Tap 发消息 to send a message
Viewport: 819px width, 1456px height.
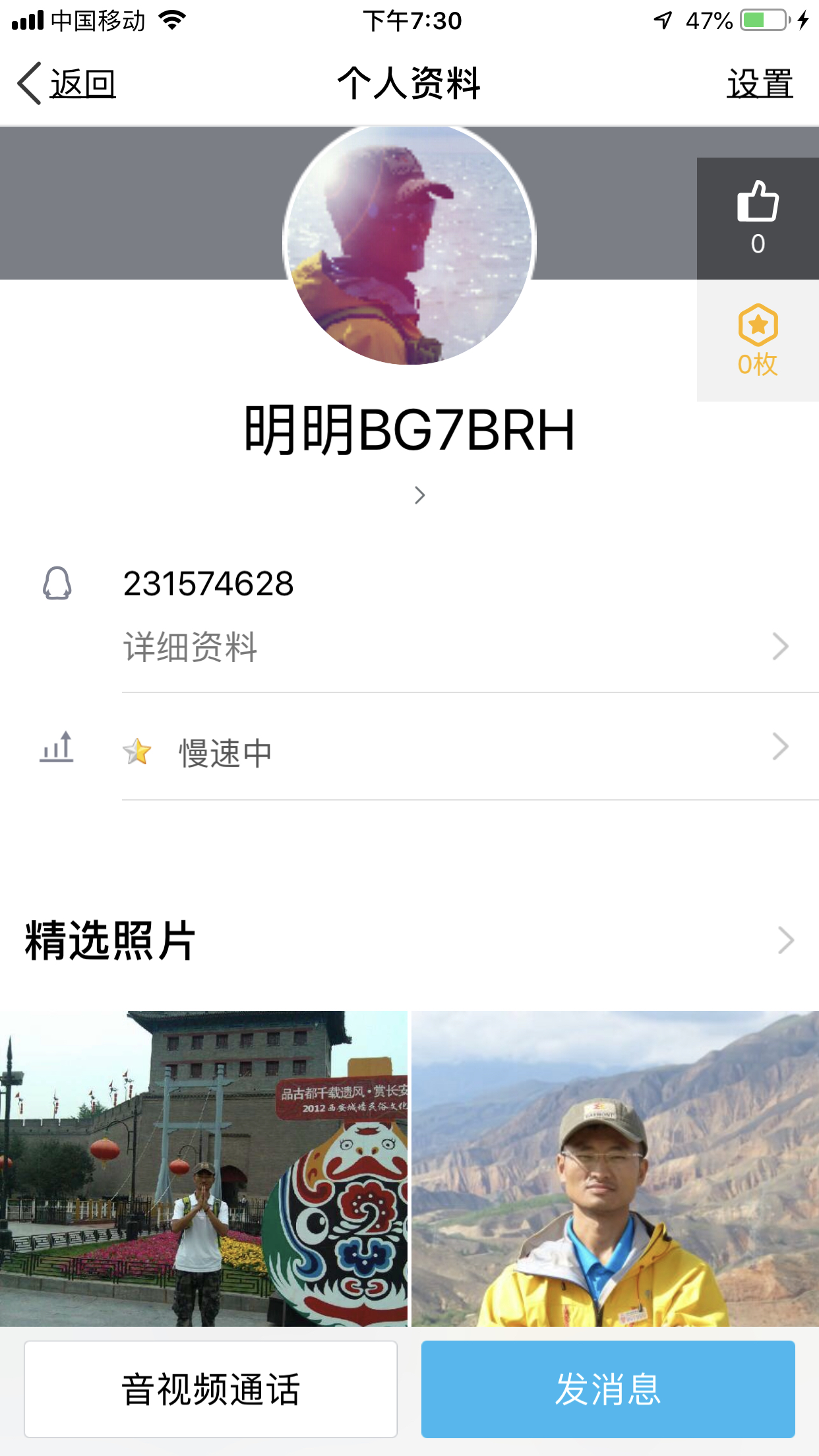click(x=608, y=1389)
